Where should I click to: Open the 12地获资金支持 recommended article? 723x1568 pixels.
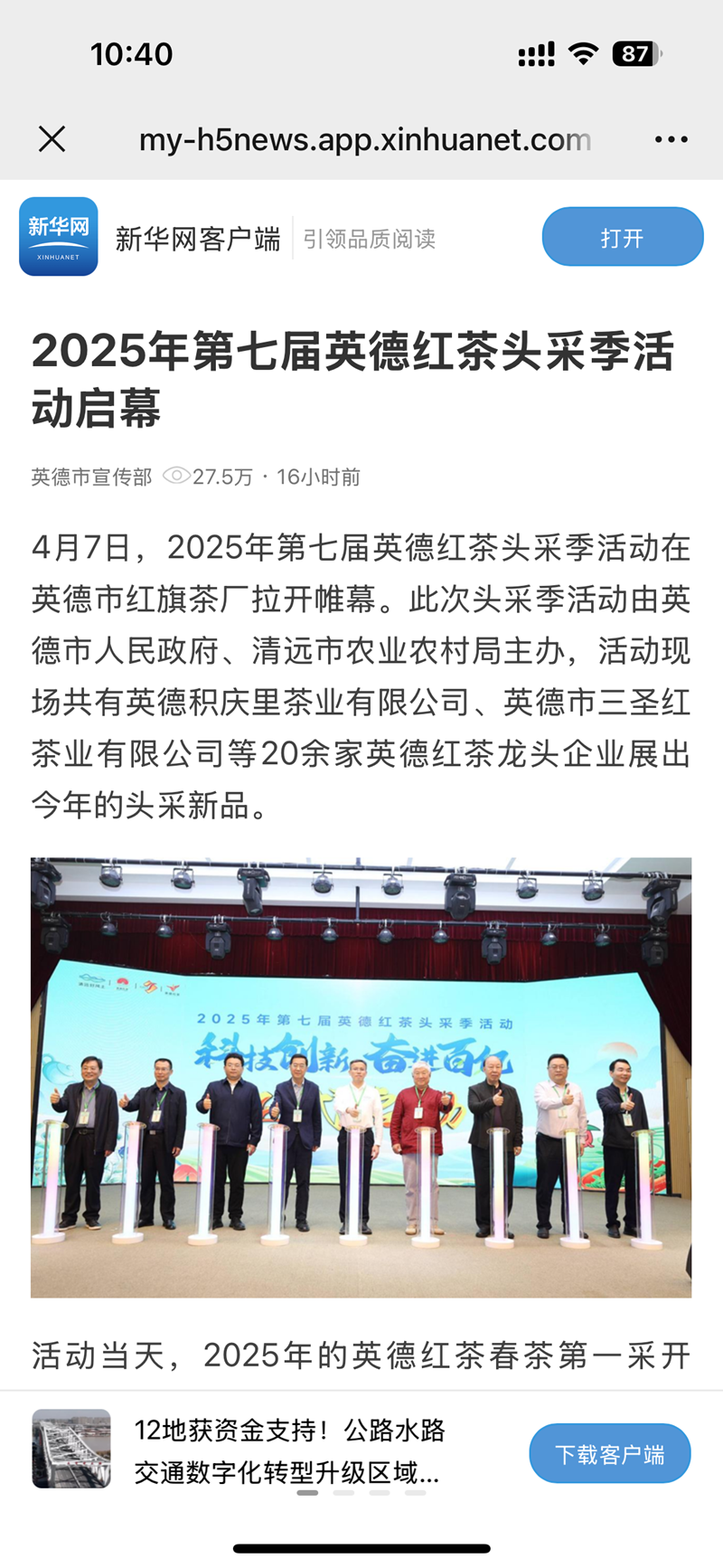coord(287,1450)
